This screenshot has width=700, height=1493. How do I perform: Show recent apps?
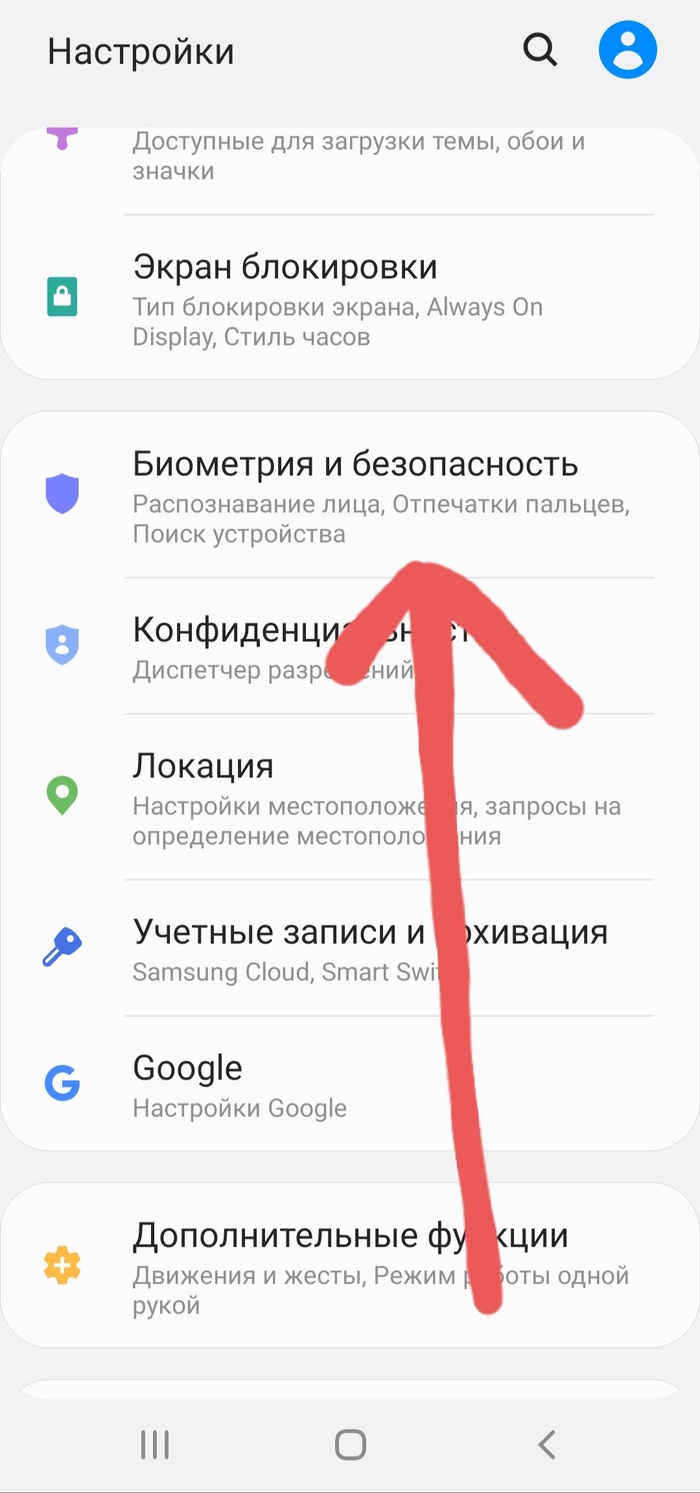point(154,1444)
